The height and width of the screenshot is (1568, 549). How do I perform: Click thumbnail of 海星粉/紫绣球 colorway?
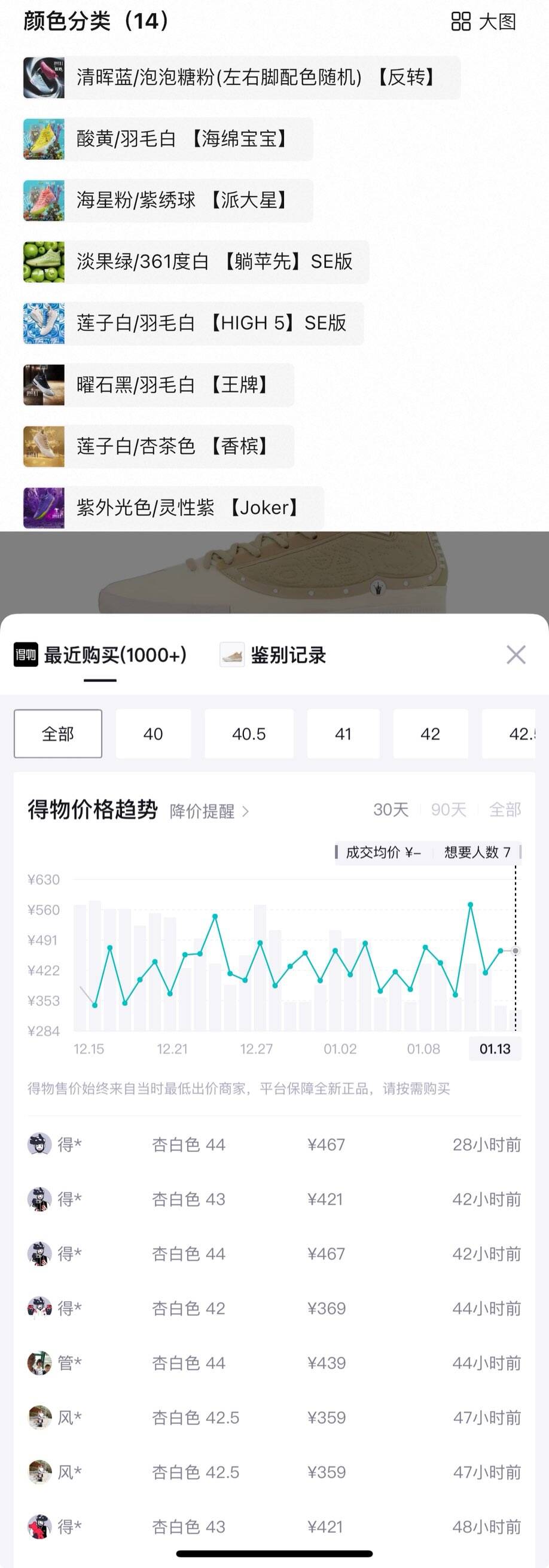tap(43, 201)
